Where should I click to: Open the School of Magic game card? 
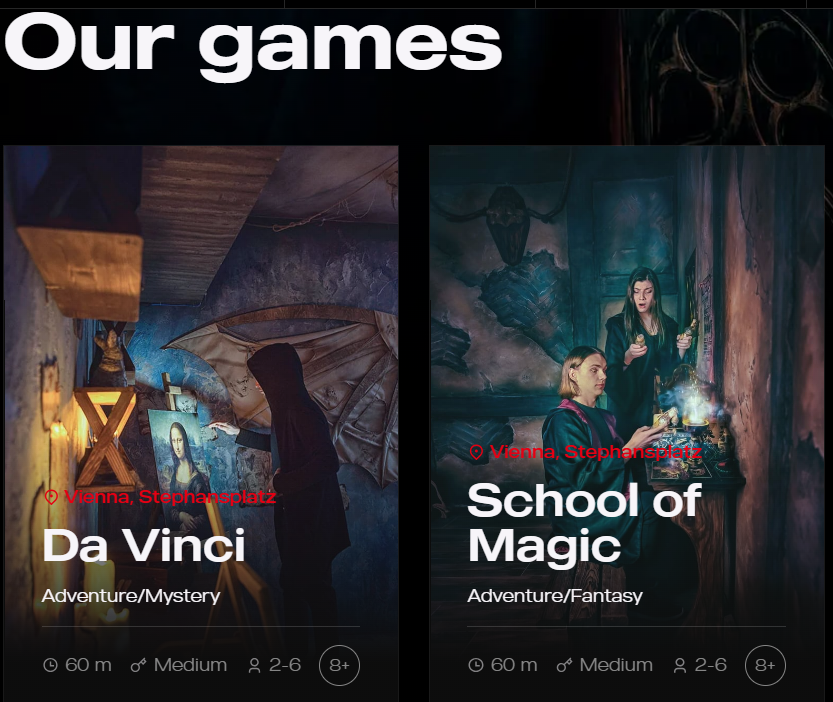click(x=584, y=523)
